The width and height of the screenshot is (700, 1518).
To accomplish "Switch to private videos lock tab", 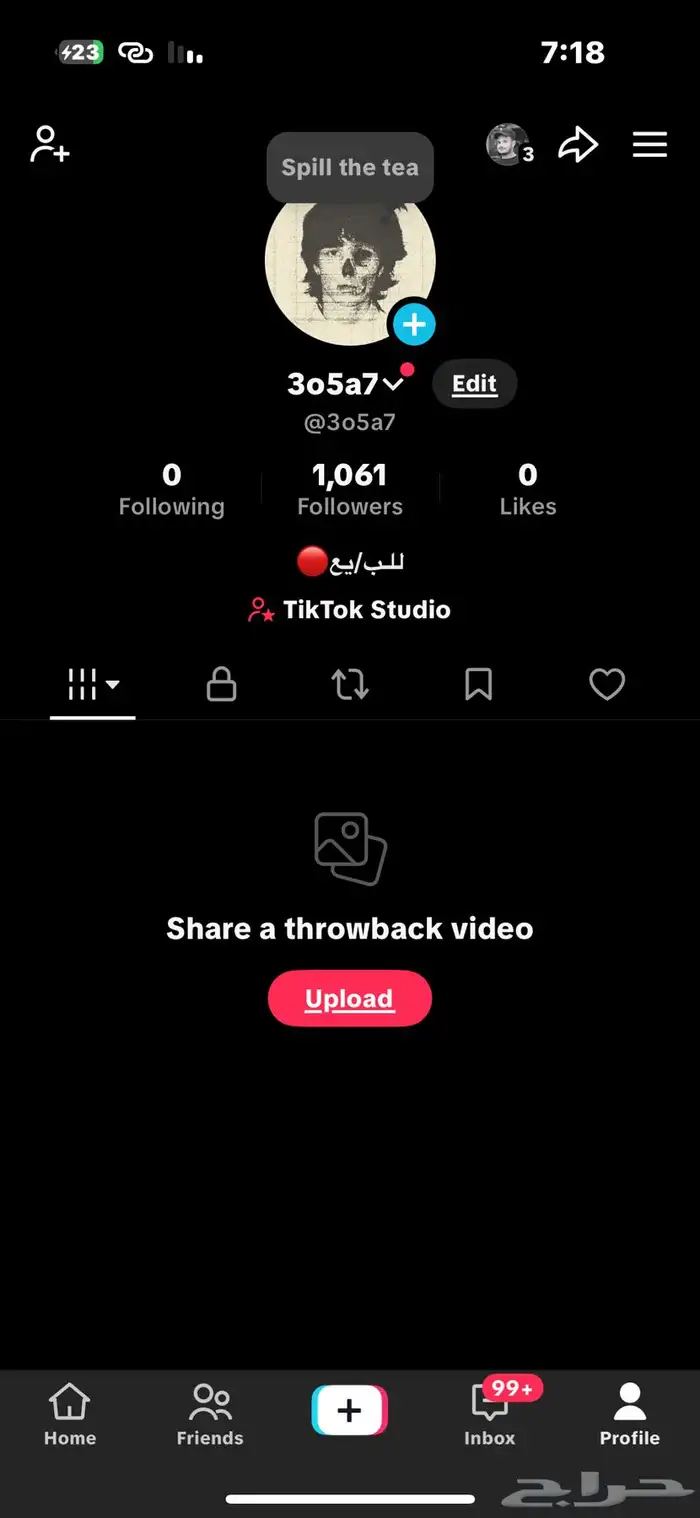I will coord(221,685).
